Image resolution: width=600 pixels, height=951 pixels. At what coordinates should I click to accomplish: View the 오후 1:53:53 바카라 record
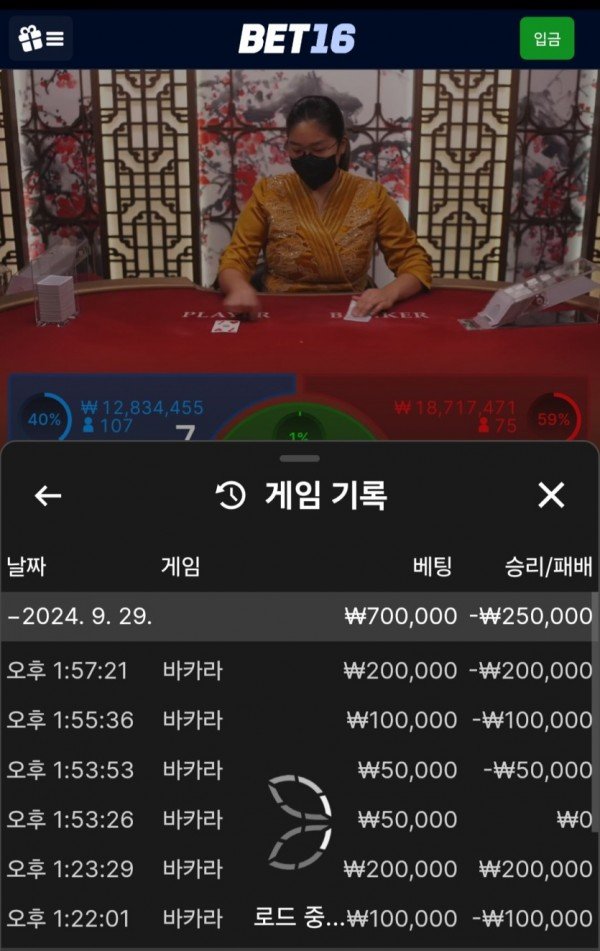[x=298, y=770]
